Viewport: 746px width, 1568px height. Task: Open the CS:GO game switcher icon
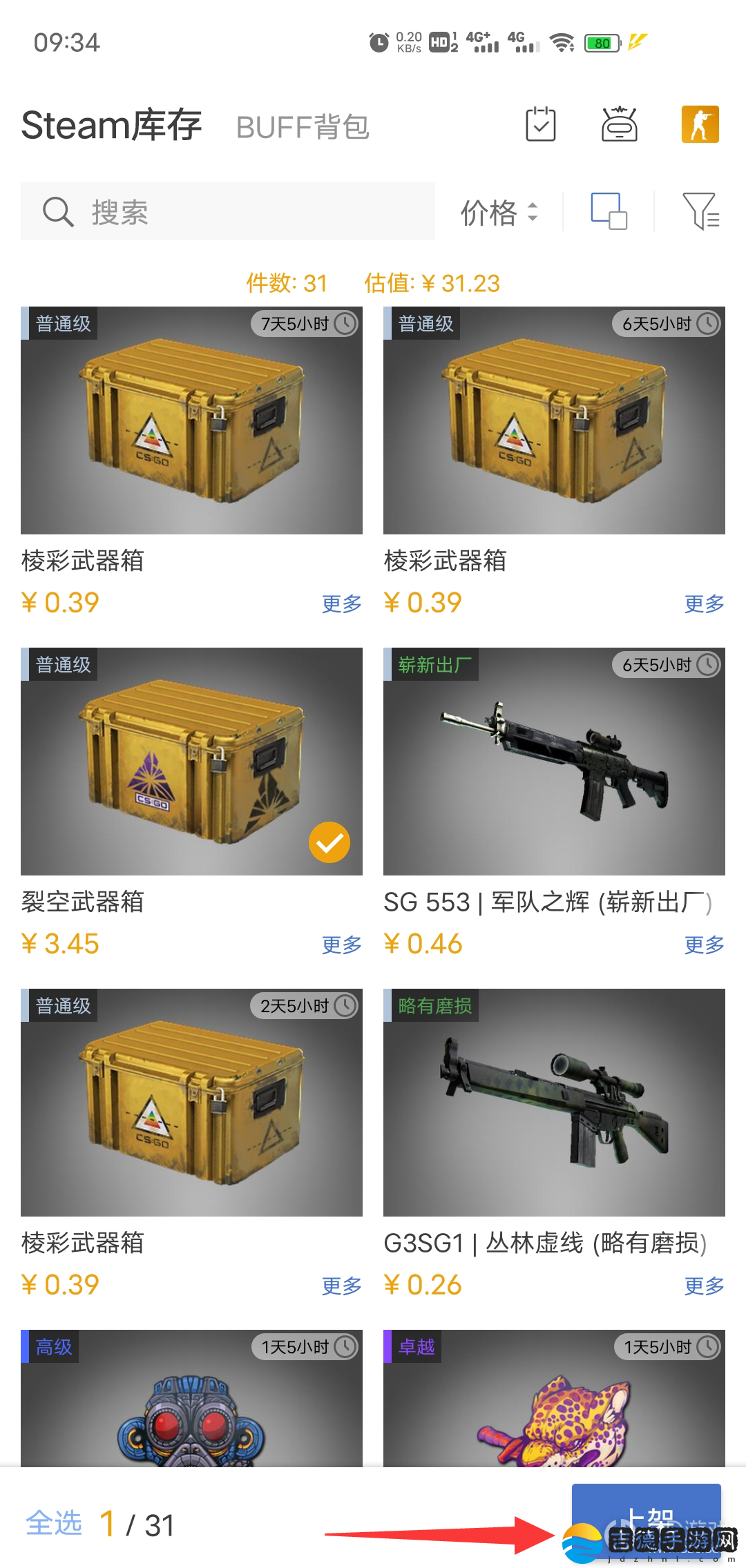click(x=700, y=125)
